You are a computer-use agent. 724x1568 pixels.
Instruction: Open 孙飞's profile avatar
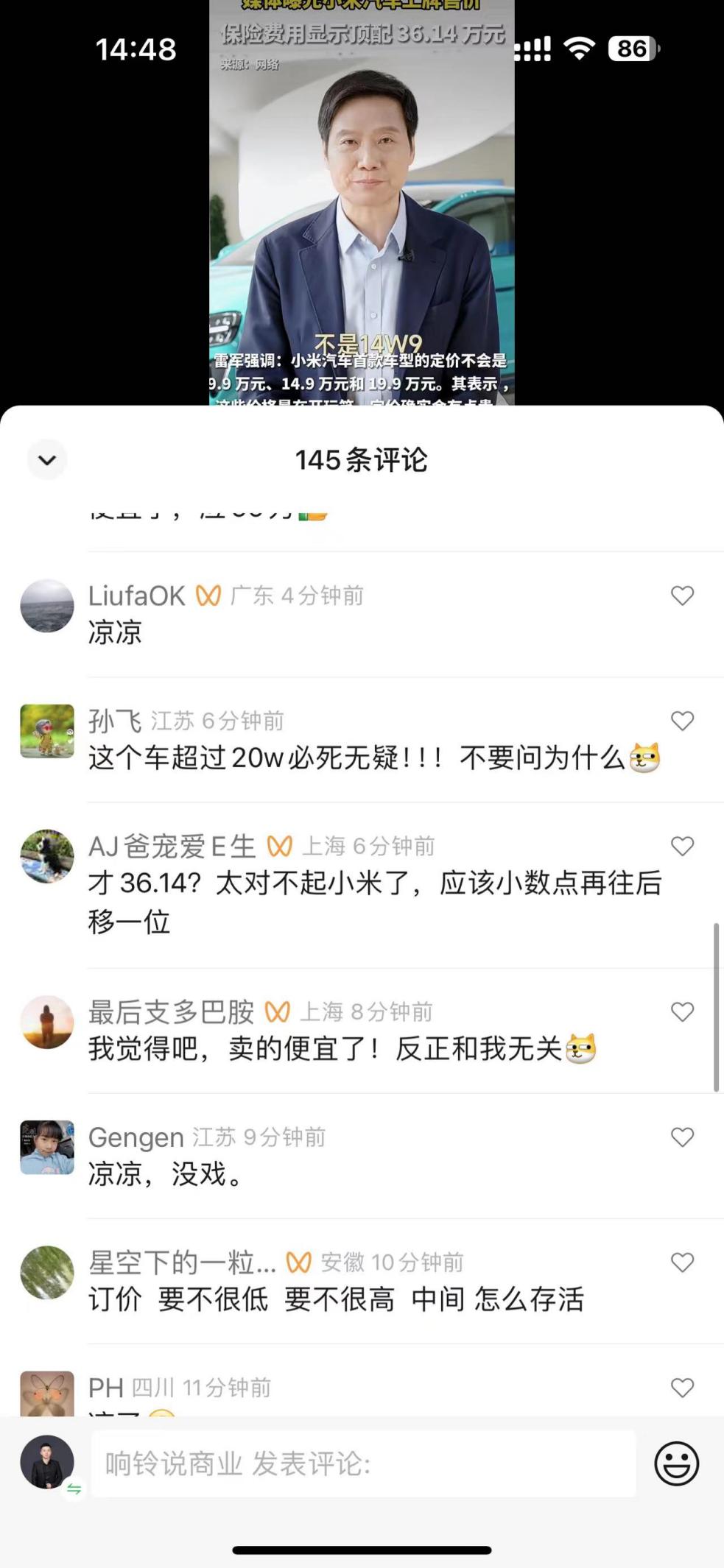[47, 731]
